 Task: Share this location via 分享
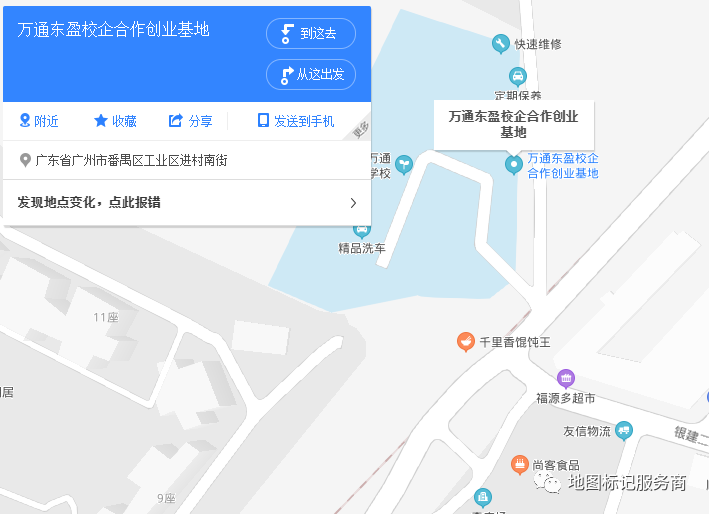click(x=190, y=121)
